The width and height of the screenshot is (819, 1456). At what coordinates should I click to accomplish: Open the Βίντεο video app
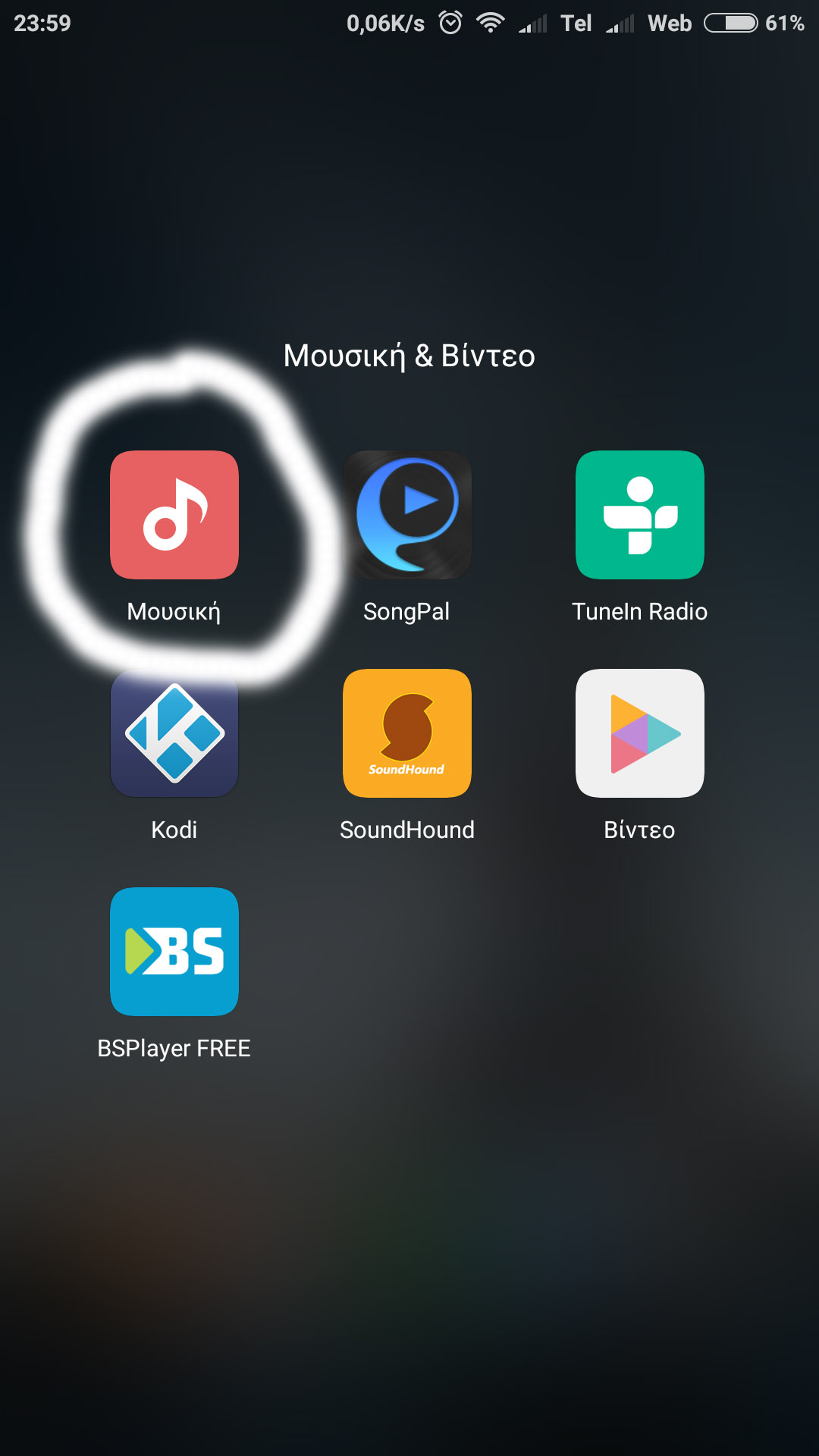[x=639, y=733]
